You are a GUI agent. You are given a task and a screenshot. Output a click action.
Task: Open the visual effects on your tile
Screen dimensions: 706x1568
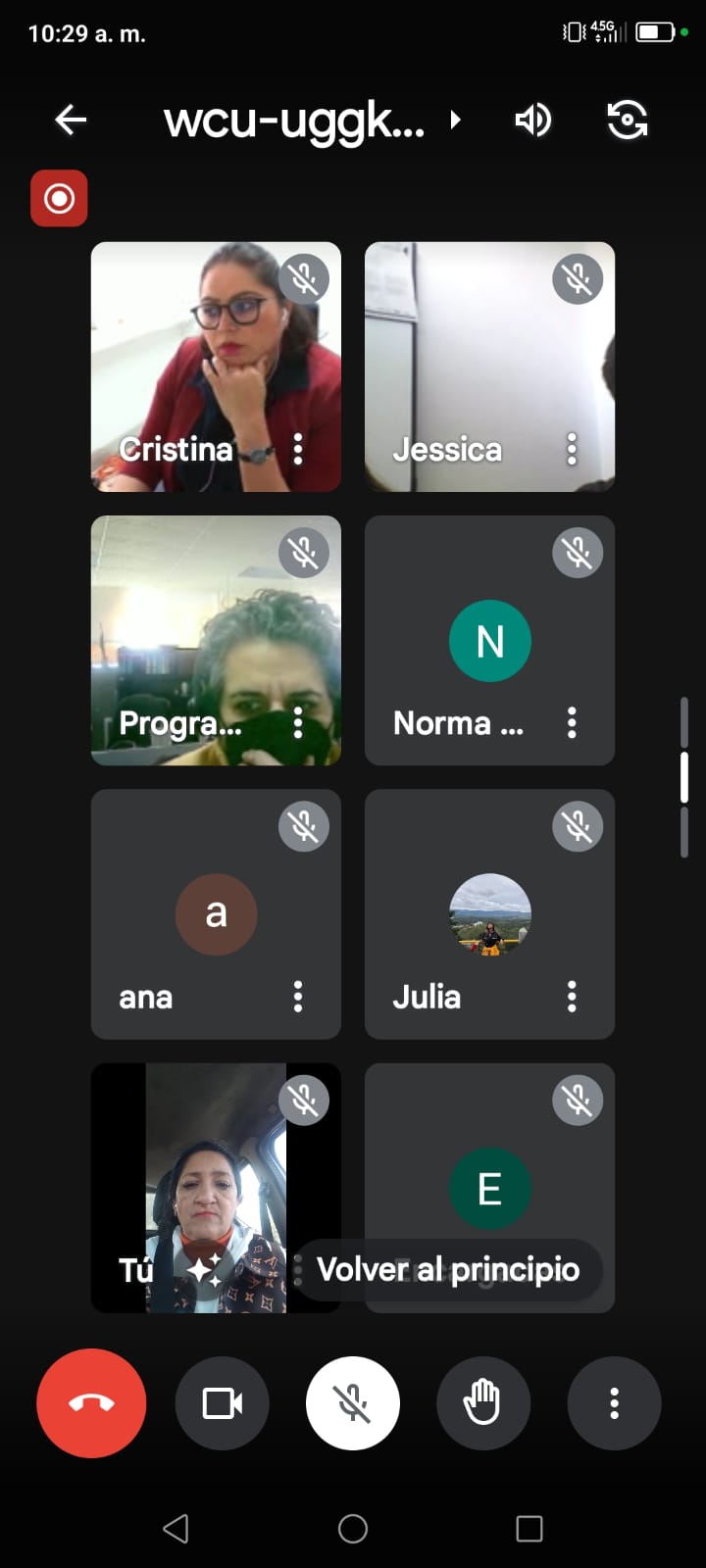point(205,1271)
